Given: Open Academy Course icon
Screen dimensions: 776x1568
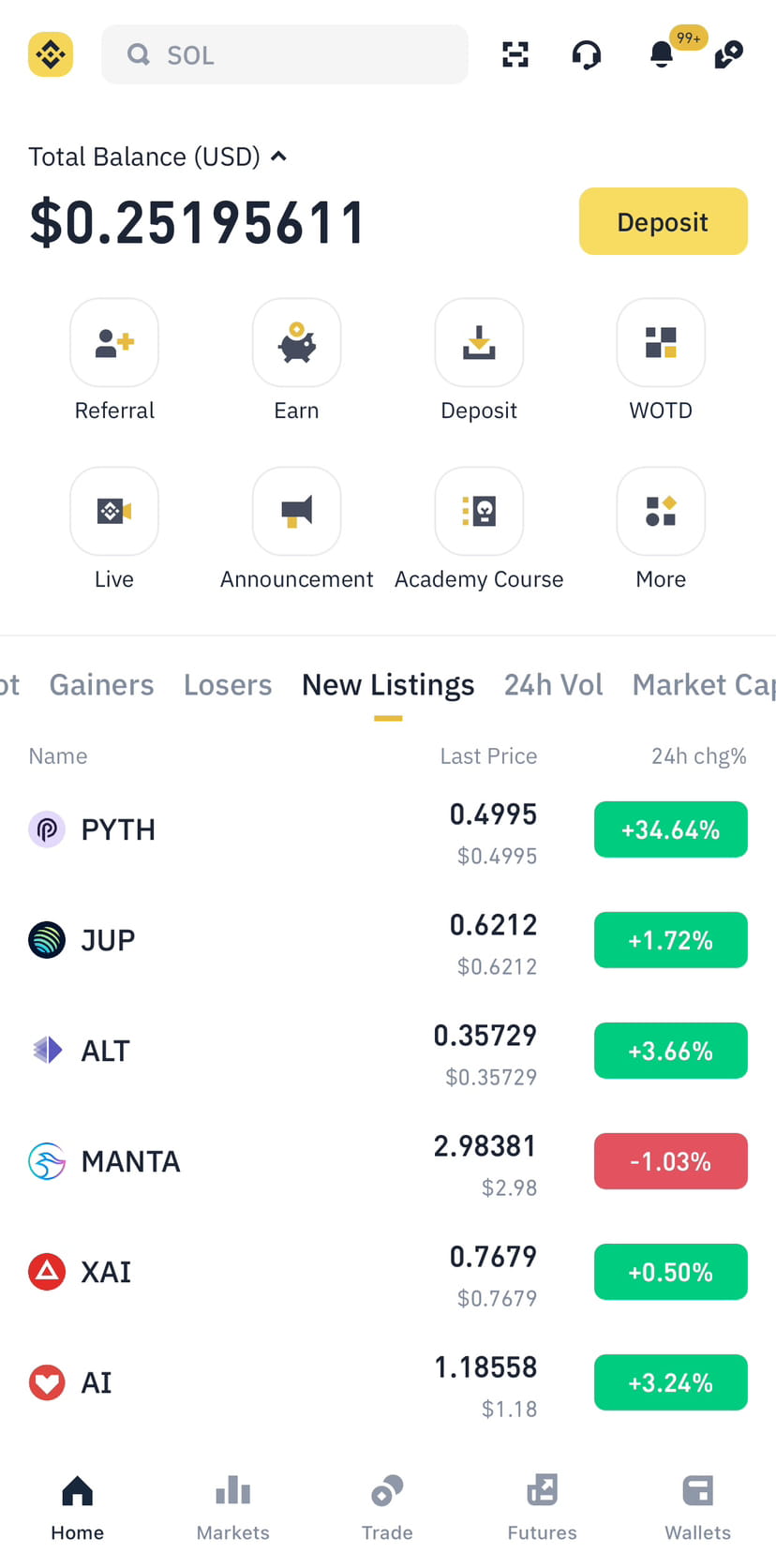Looking at the screenshot, I should (x=479, y=512).
